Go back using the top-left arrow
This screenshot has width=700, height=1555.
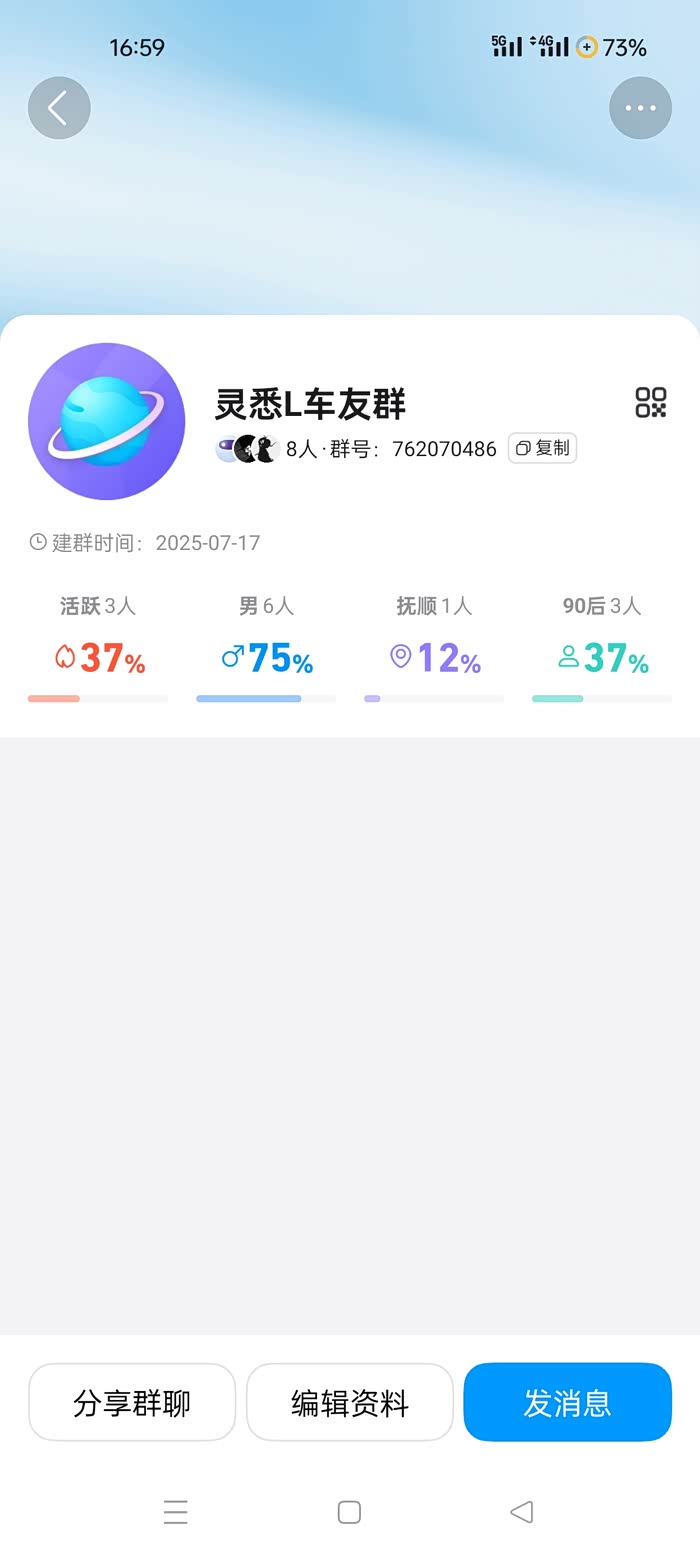[59, 108]
